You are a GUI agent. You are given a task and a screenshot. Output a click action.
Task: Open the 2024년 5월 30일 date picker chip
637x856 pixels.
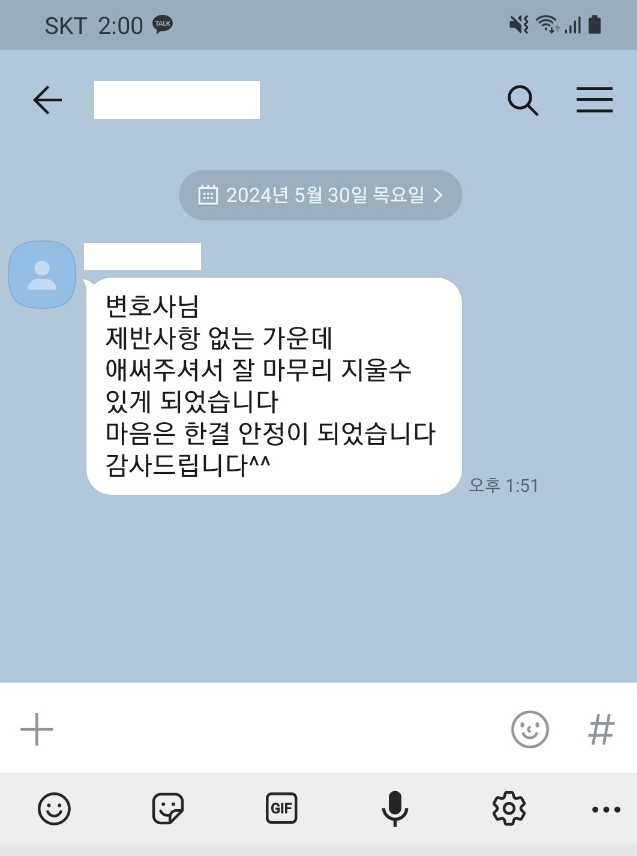pos(320,195)
